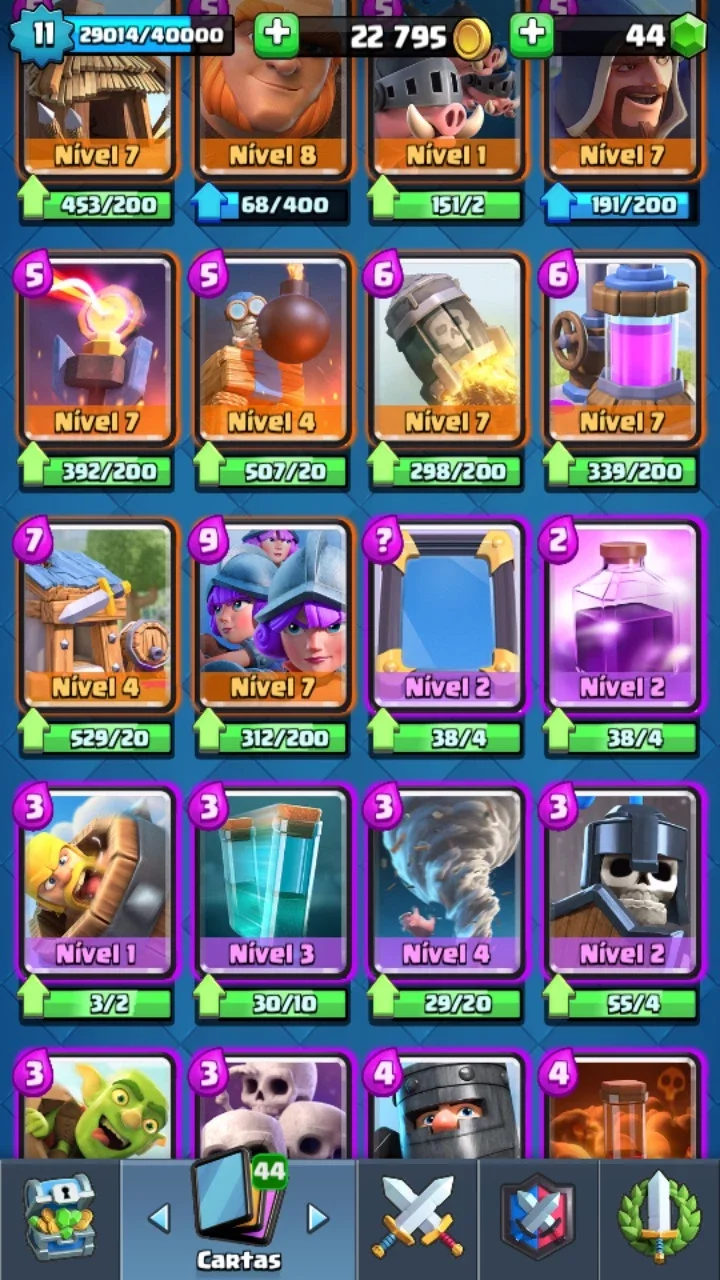
Task: Tap the left arrow next to Cartas
Action: pyautogui.click(x=158, y=1217)
